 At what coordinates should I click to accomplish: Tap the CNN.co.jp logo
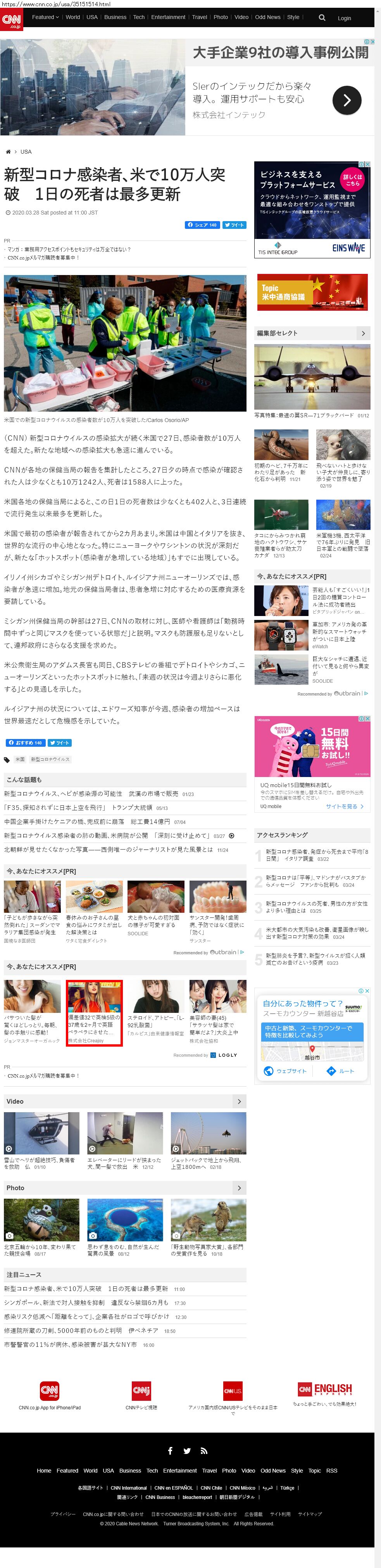click(12, 19)
